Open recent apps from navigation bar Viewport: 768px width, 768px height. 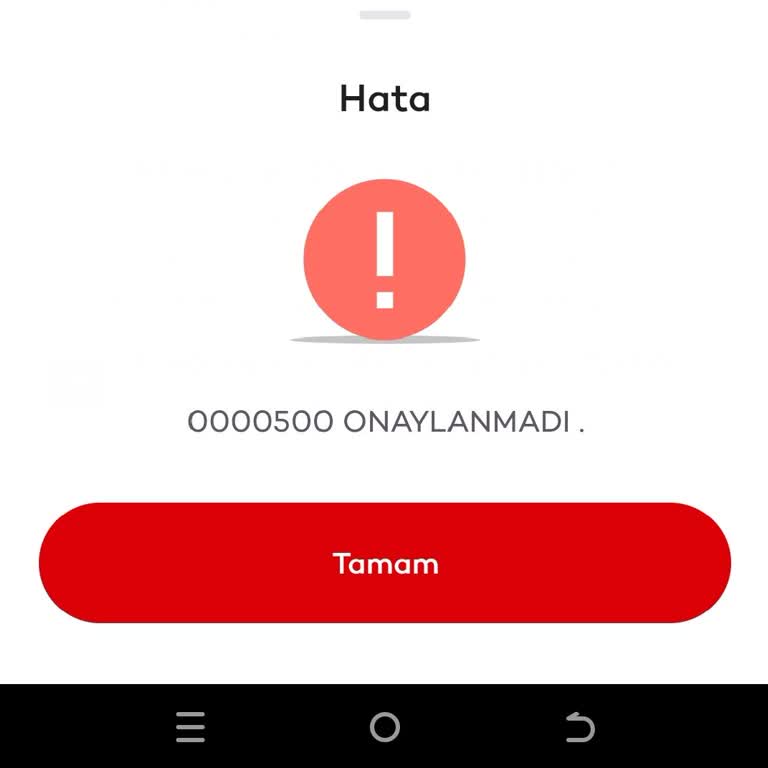[190, 727]
